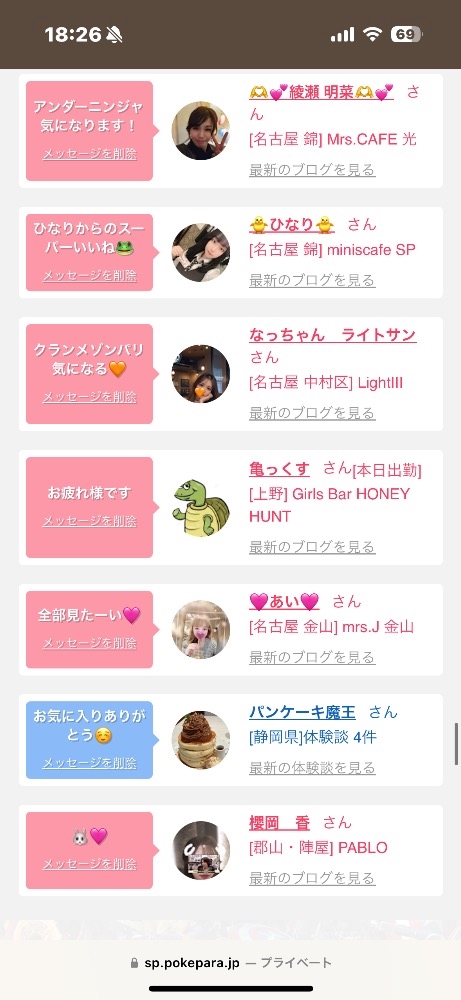View latest blog of 綾瀬 明菜
Image resolution: width=461 pixels, height=1000 pixels.
(312, 170)
